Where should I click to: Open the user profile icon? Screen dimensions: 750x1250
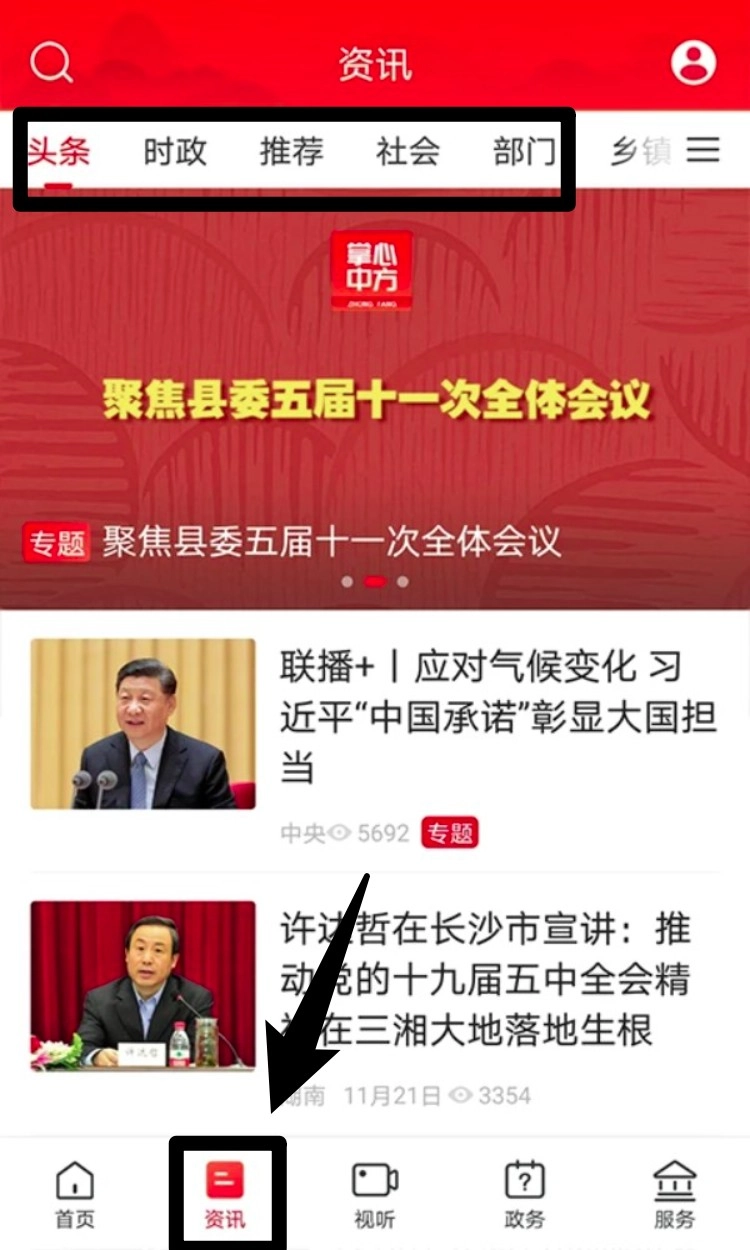(x=693, y=63)
